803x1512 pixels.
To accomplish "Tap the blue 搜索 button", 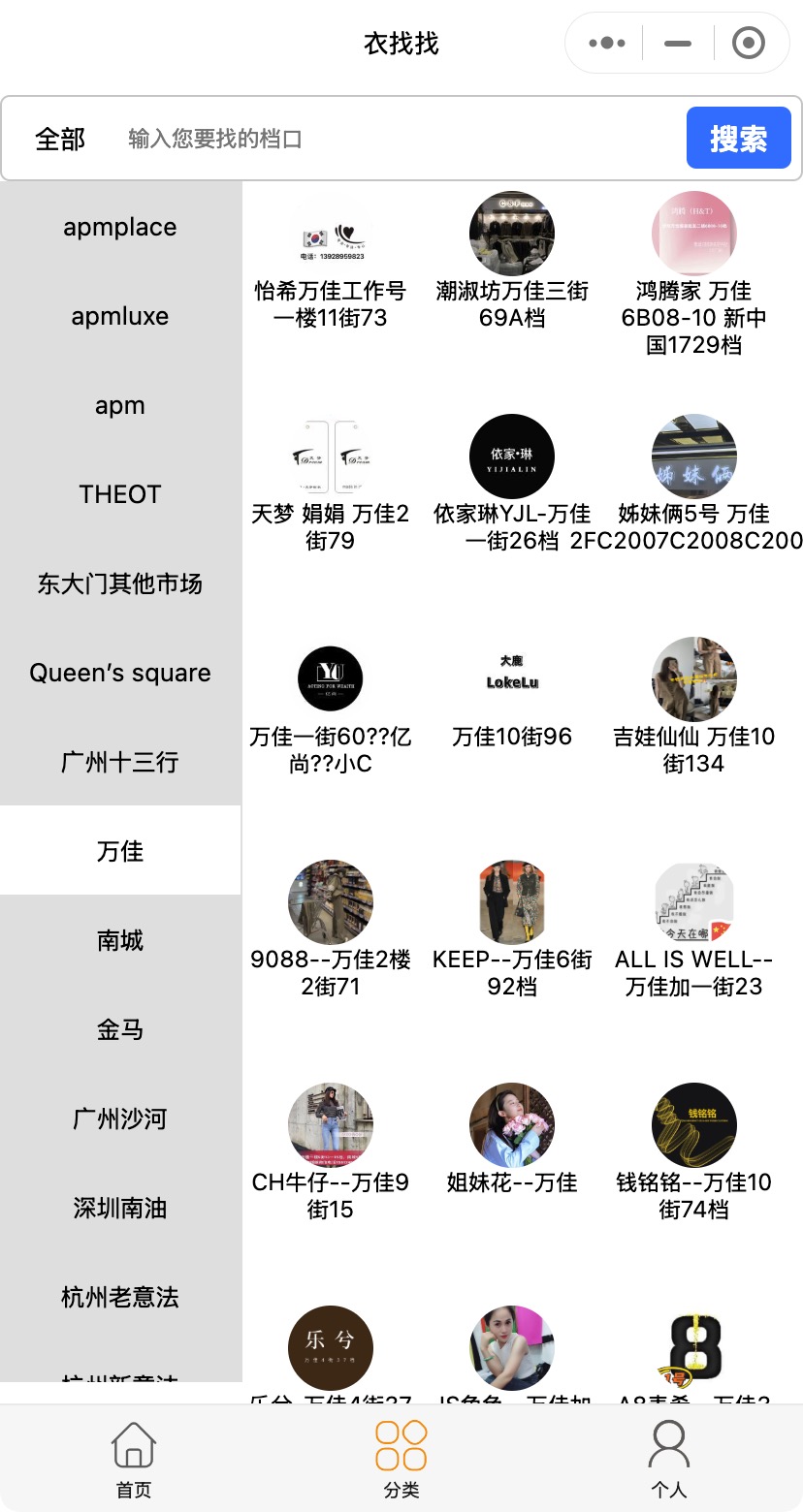I will coord(738,139).
